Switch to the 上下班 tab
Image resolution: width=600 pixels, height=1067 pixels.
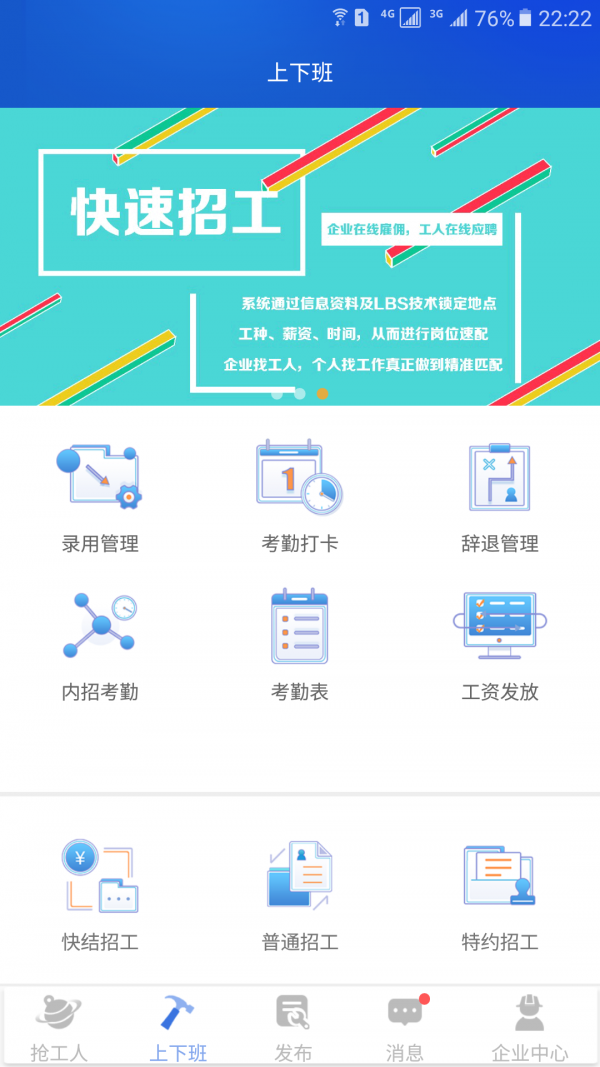(x=178, y=1027)
